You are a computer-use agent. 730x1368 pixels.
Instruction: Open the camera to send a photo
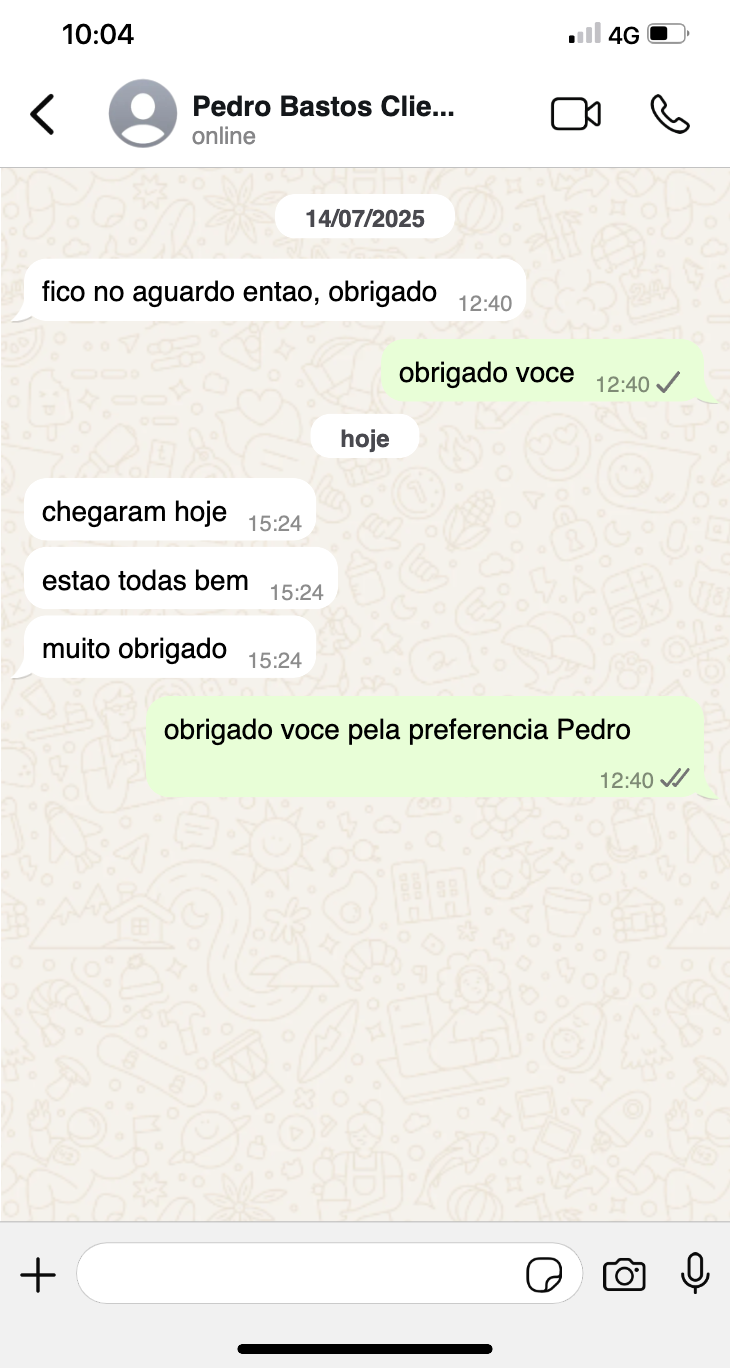624,1275
